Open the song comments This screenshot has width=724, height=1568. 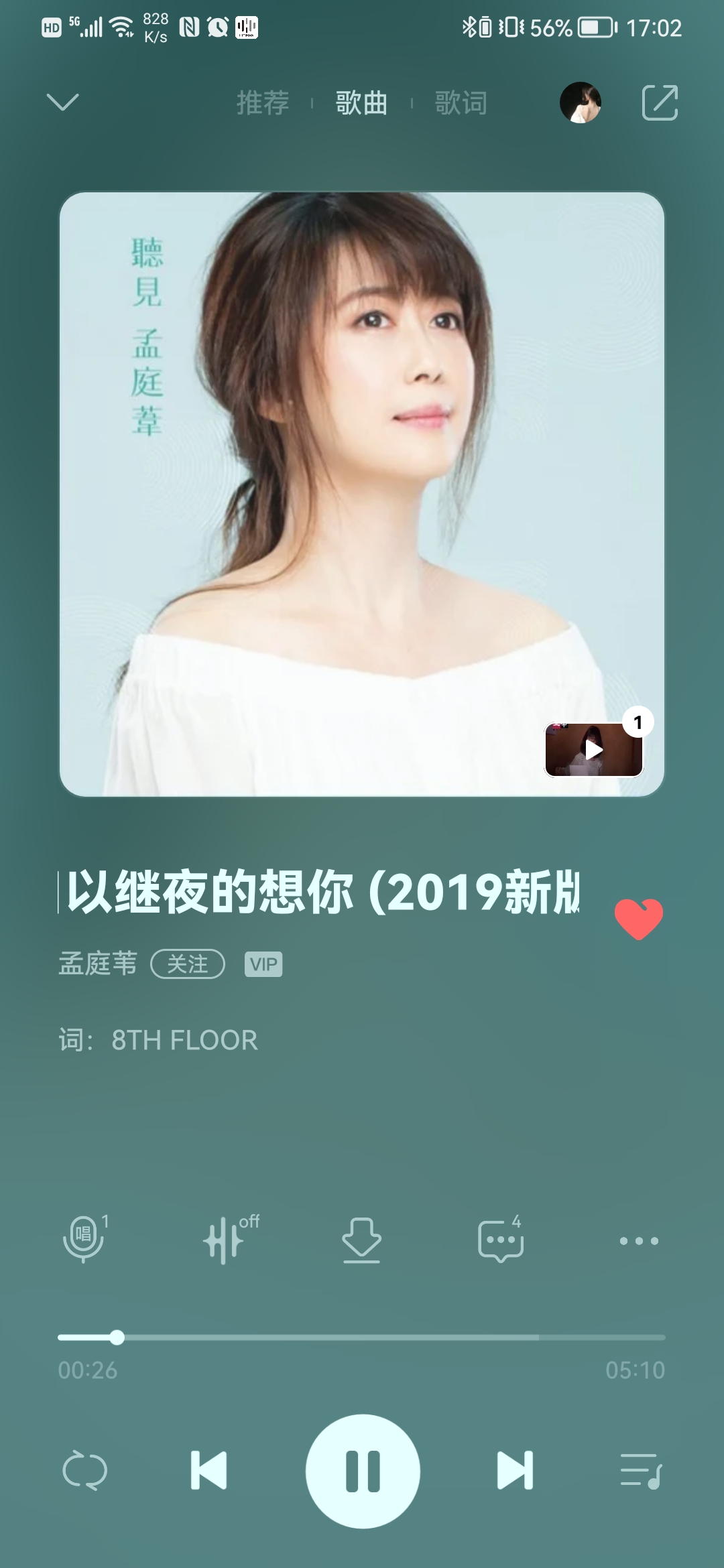(500, 1240)
